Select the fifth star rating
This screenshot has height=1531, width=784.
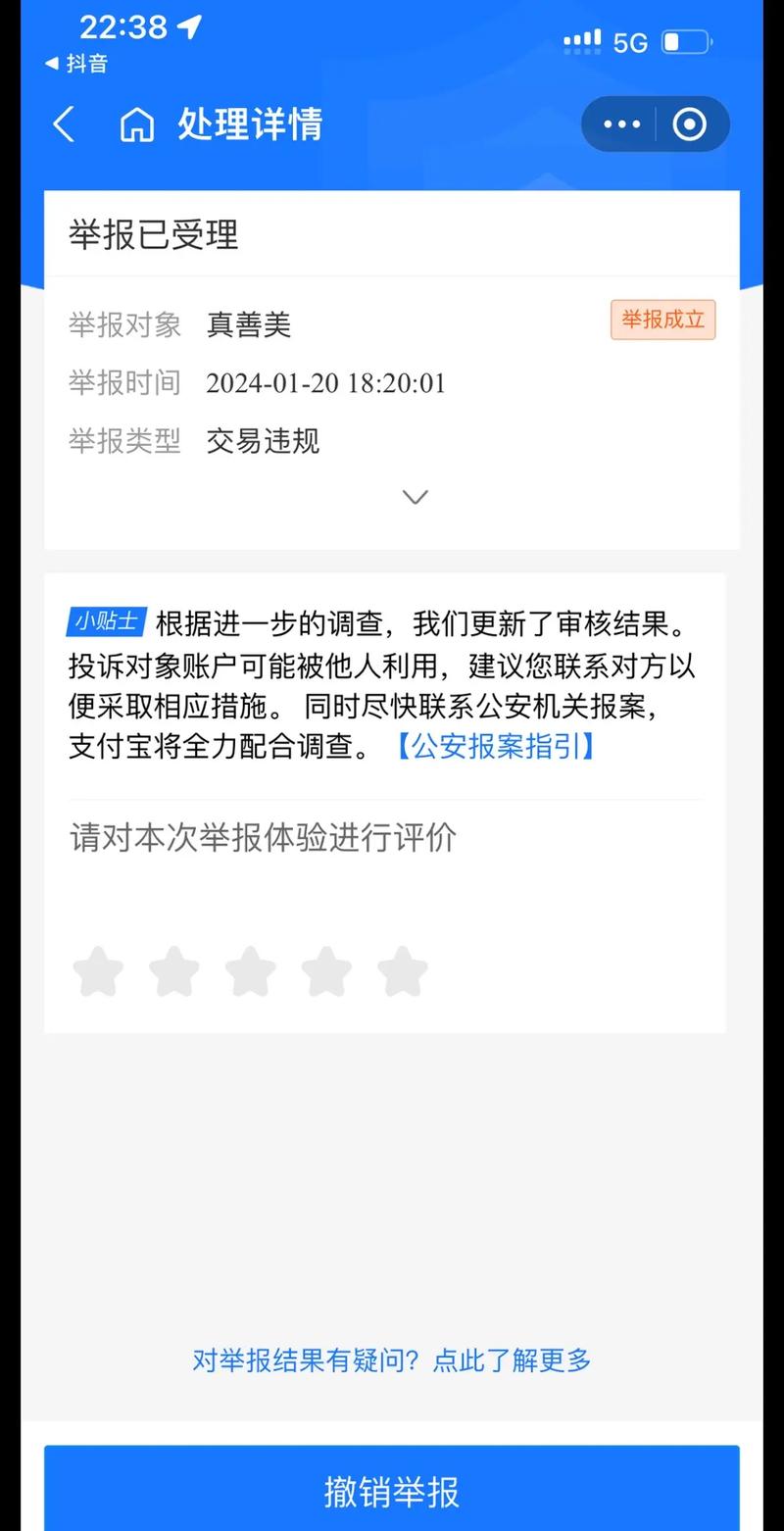(403, 972)
